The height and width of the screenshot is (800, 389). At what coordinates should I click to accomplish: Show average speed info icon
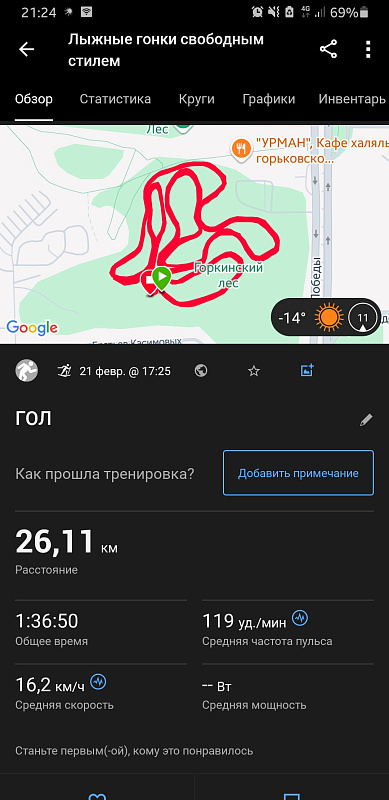point(98,682)
